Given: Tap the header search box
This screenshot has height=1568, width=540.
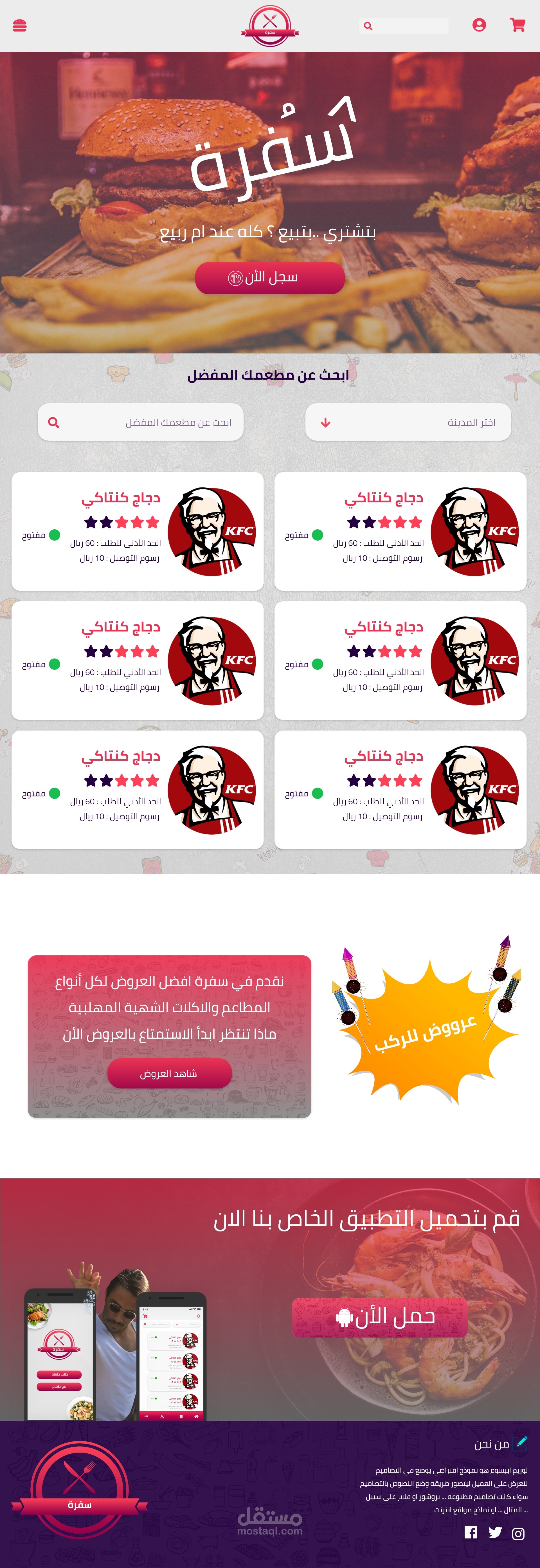Looking at the screenshot, I should tap(404, 26).
